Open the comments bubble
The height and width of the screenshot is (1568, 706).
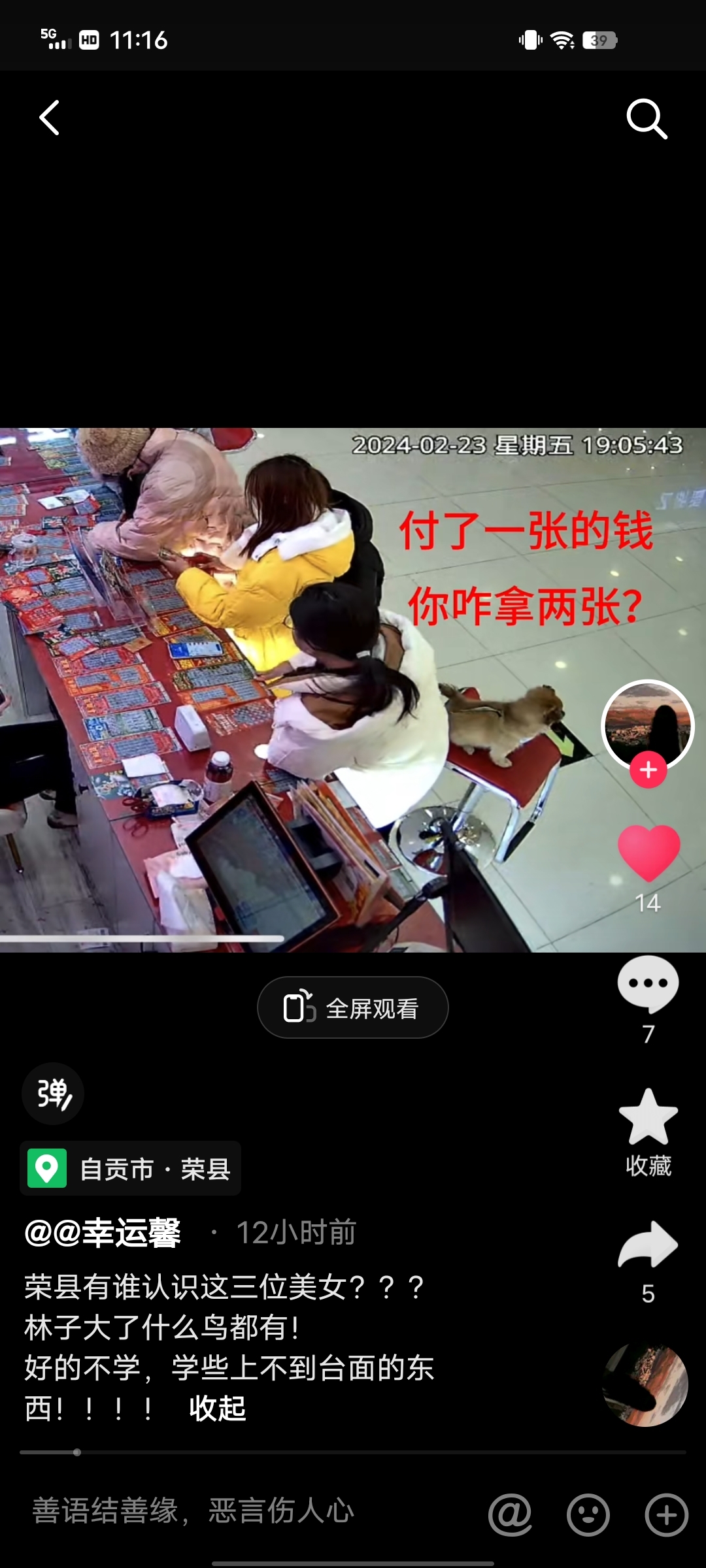click(x=648, y=983)
